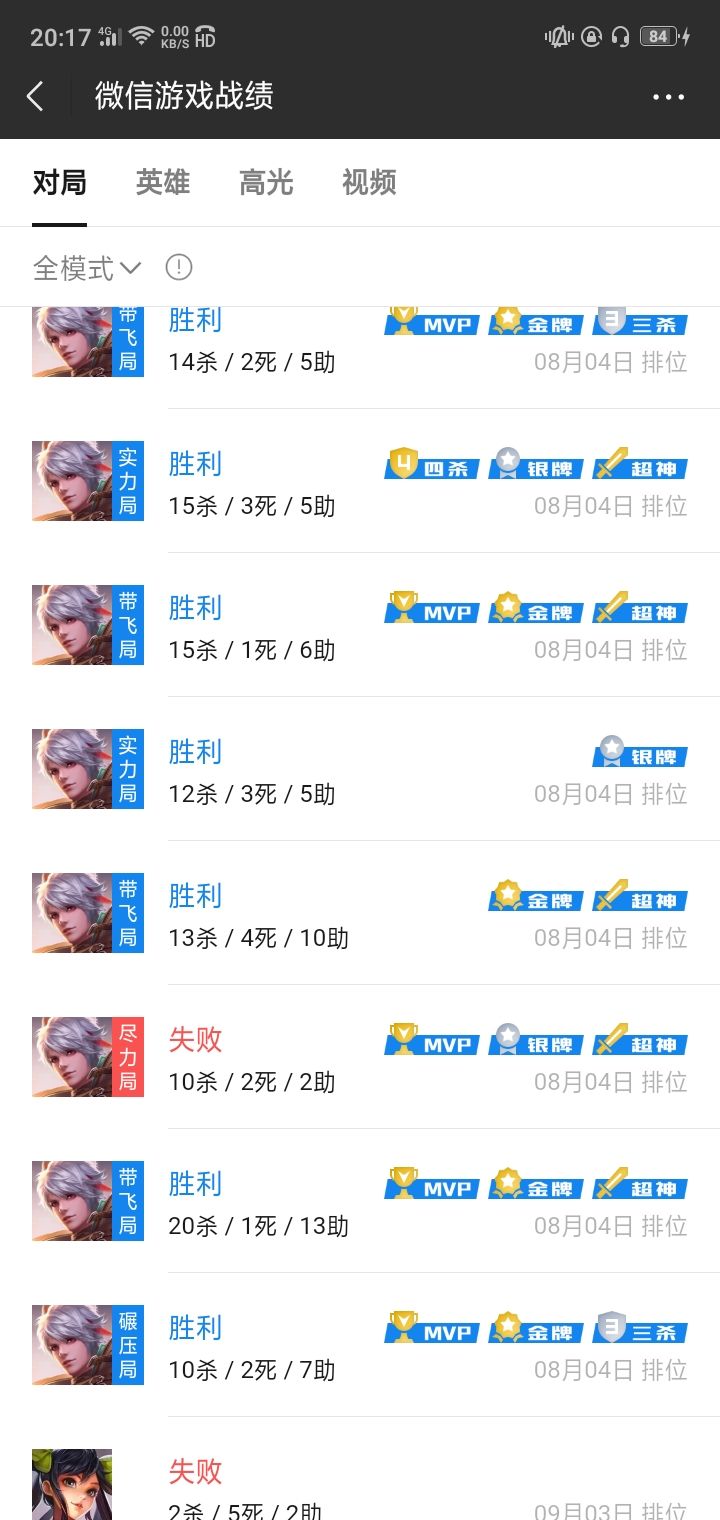Open the more options menu (three dots)
The height and width of the screenshot is (1520, 720).
(666, 96)
